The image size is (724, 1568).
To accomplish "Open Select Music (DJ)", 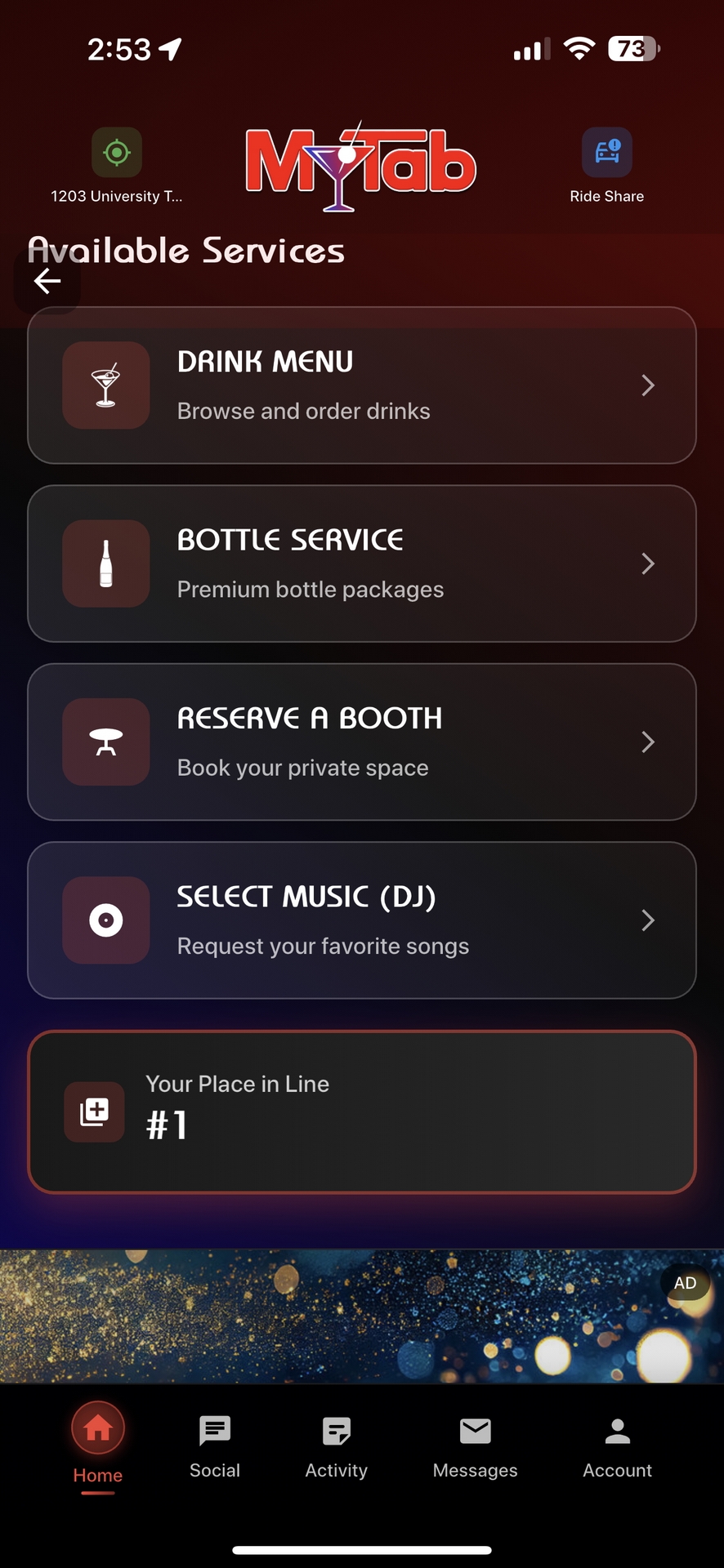I will click(x=362, y=920).
